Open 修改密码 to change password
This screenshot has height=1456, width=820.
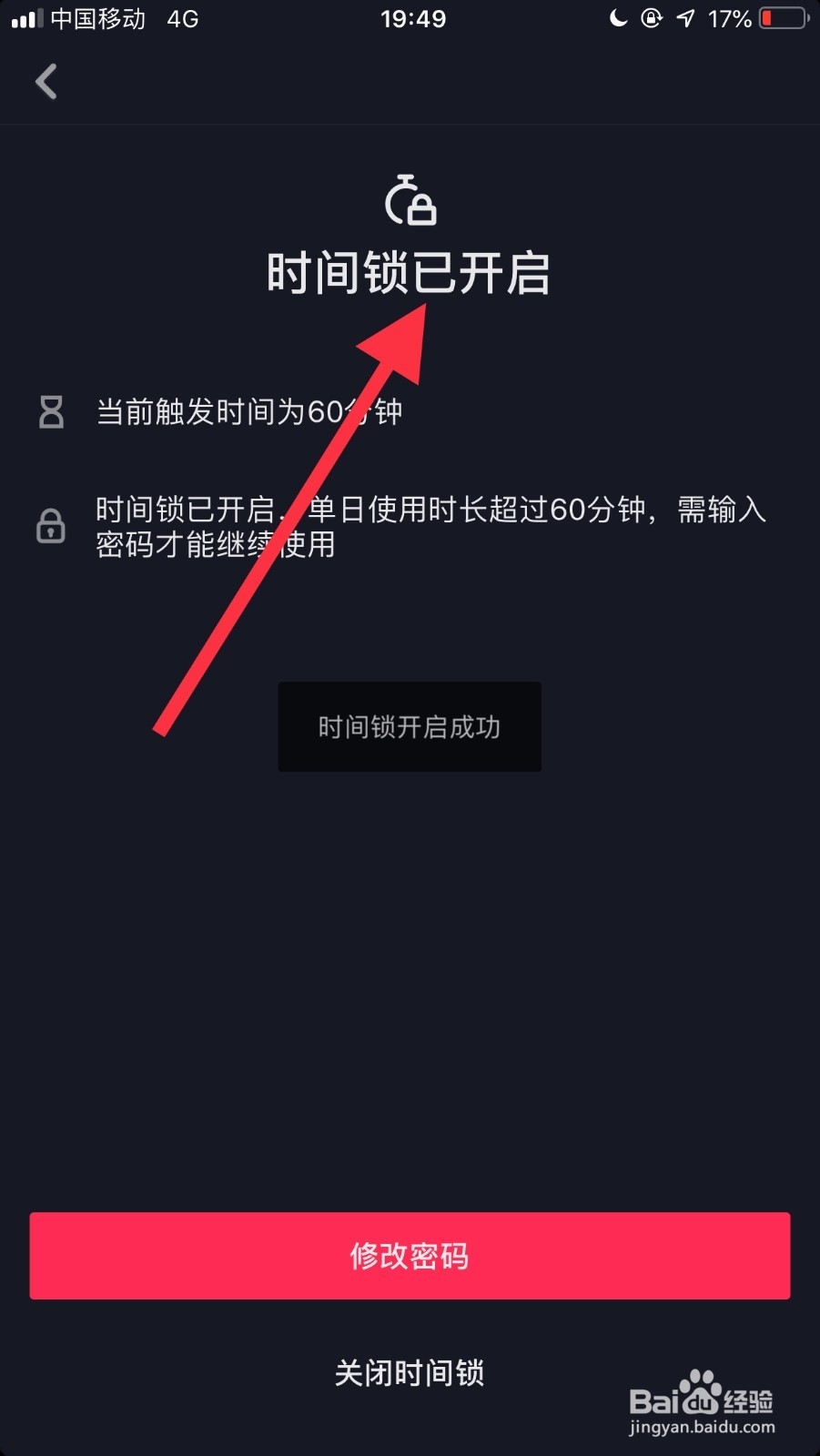[410, 1256]
